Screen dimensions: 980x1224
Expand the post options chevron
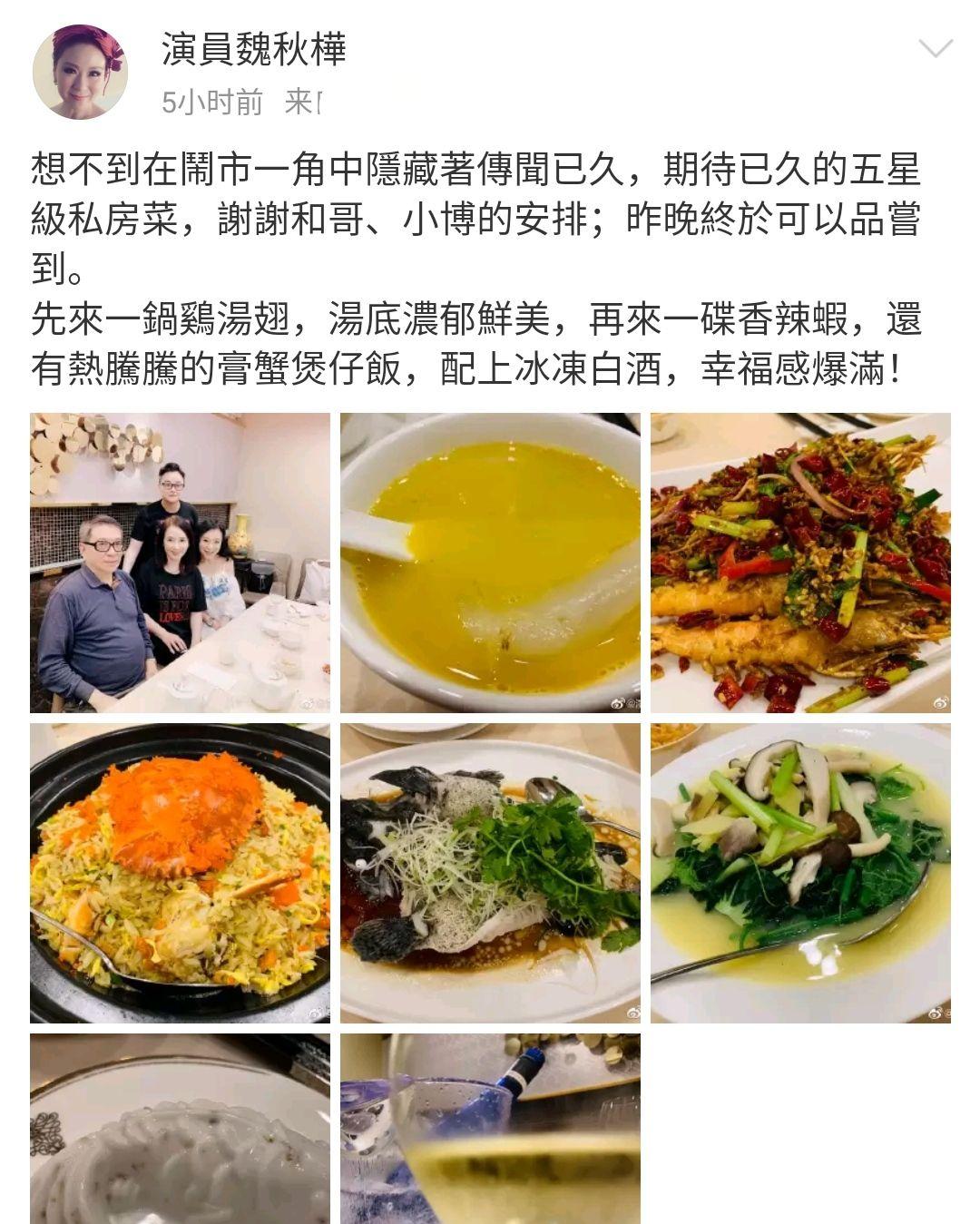[x=935, y=48]
